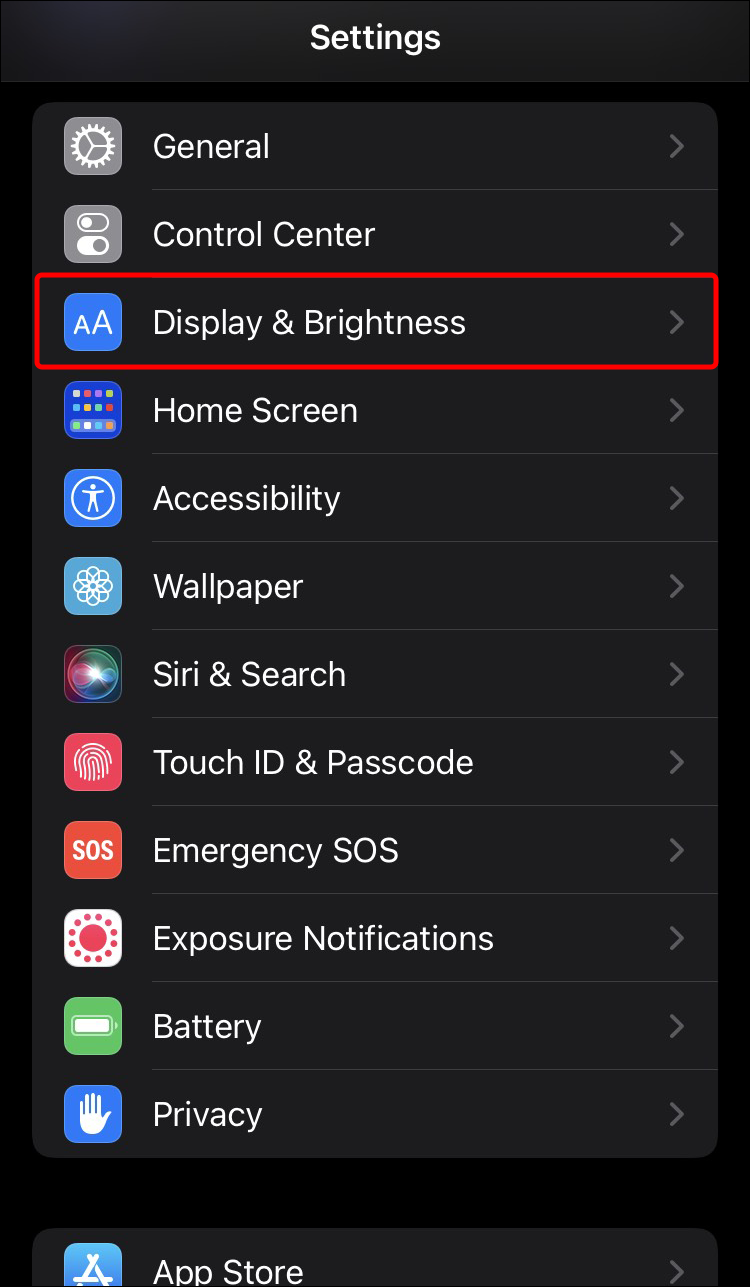Go to Home Screen settings
This screenshot has height=1287, width=750.
(x=375, y=411)
